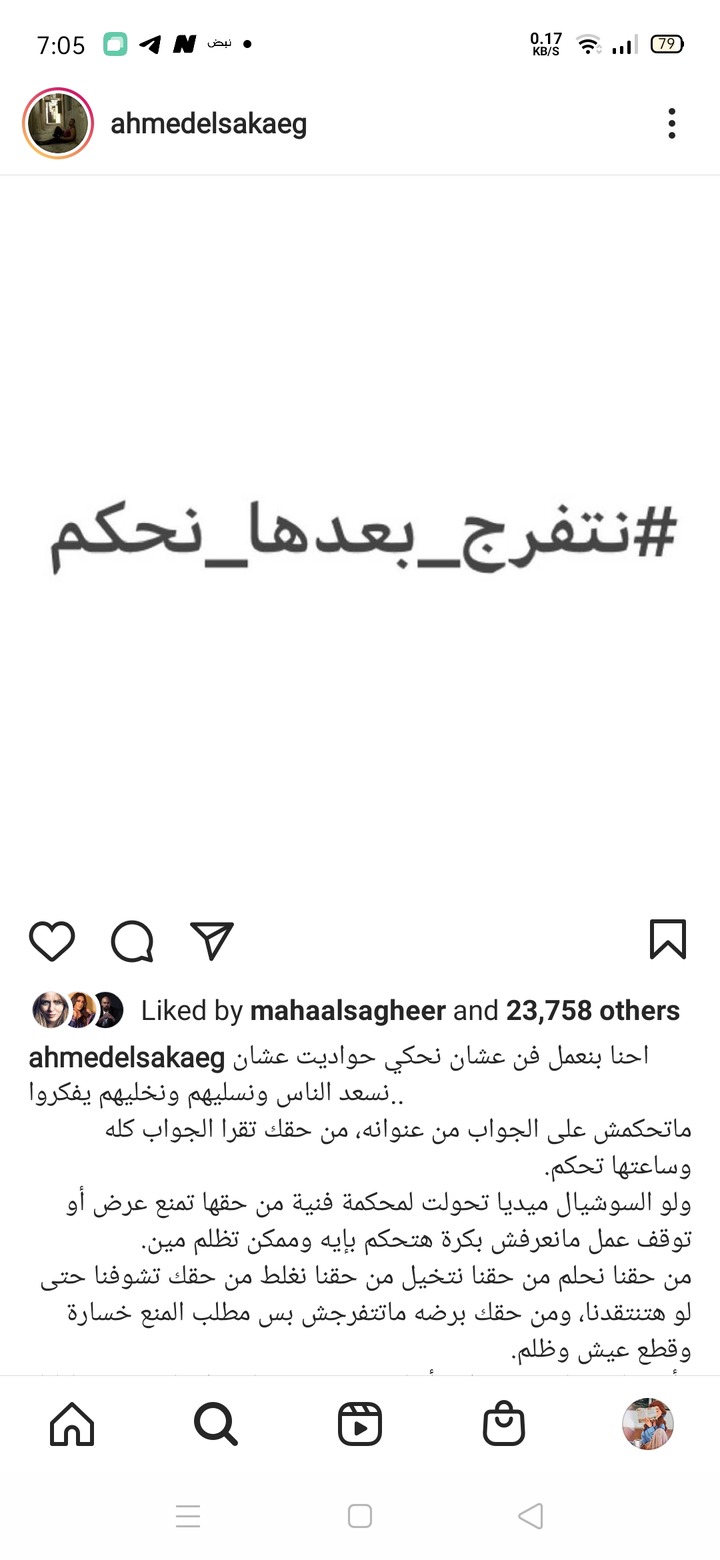
Task: Open ahmedelsakaeg's profile picture story
Action: [57, 124]
